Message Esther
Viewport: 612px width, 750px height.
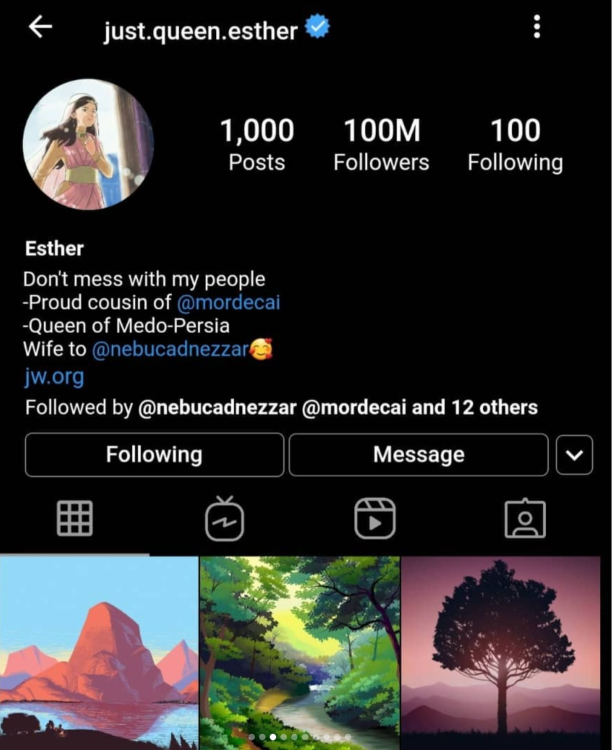[418, 455]
